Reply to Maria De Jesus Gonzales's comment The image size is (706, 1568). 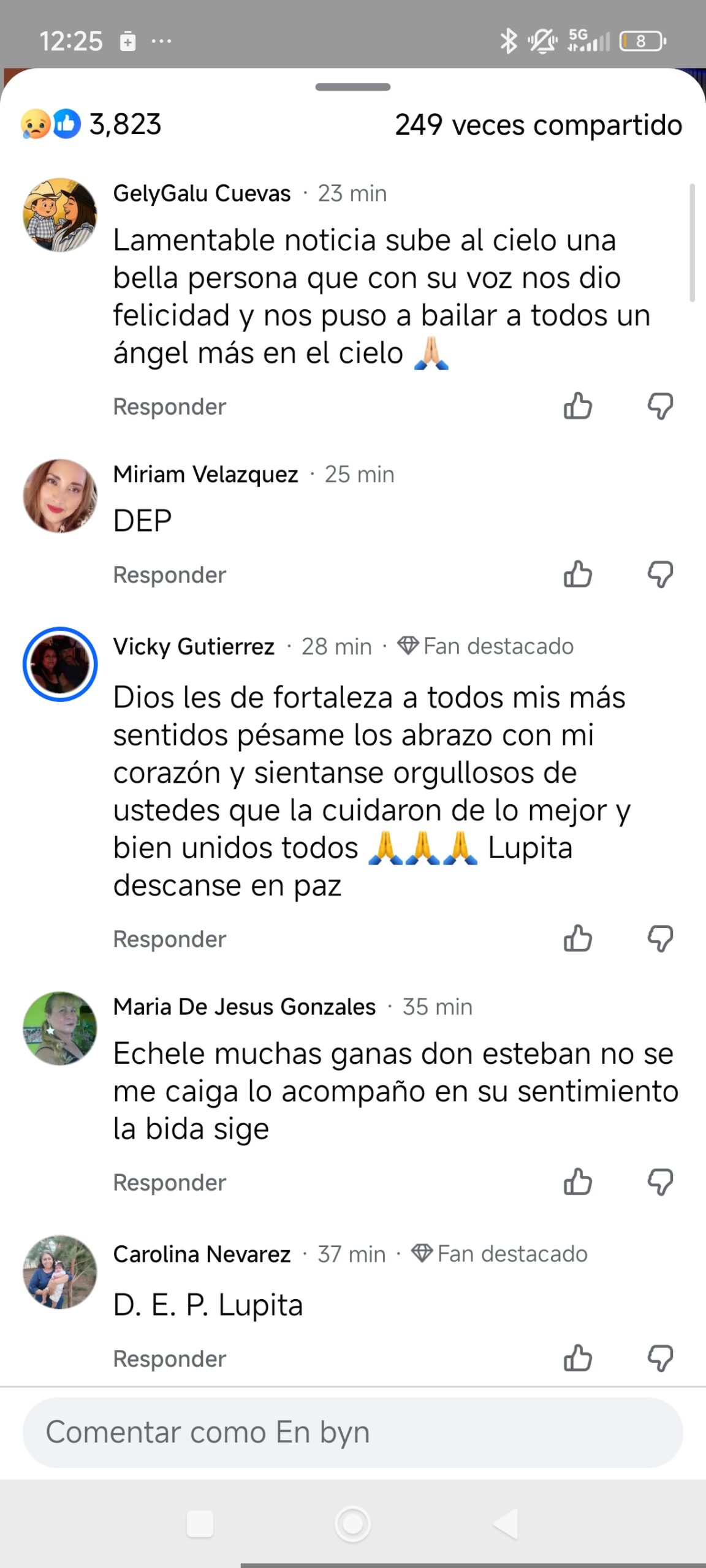pos(170,1182)
